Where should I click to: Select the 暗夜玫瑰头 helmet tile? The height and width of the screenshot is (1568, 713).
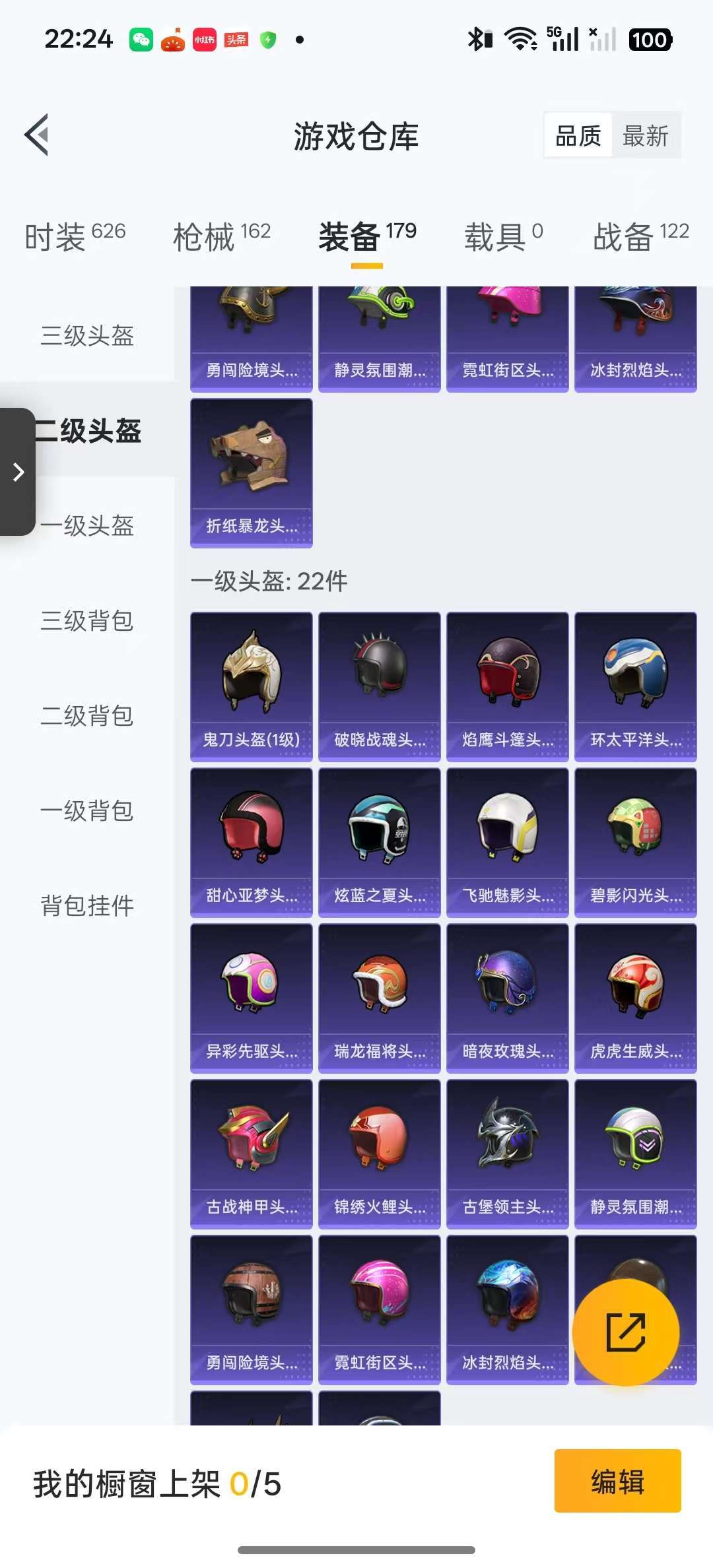pos(507,998)
